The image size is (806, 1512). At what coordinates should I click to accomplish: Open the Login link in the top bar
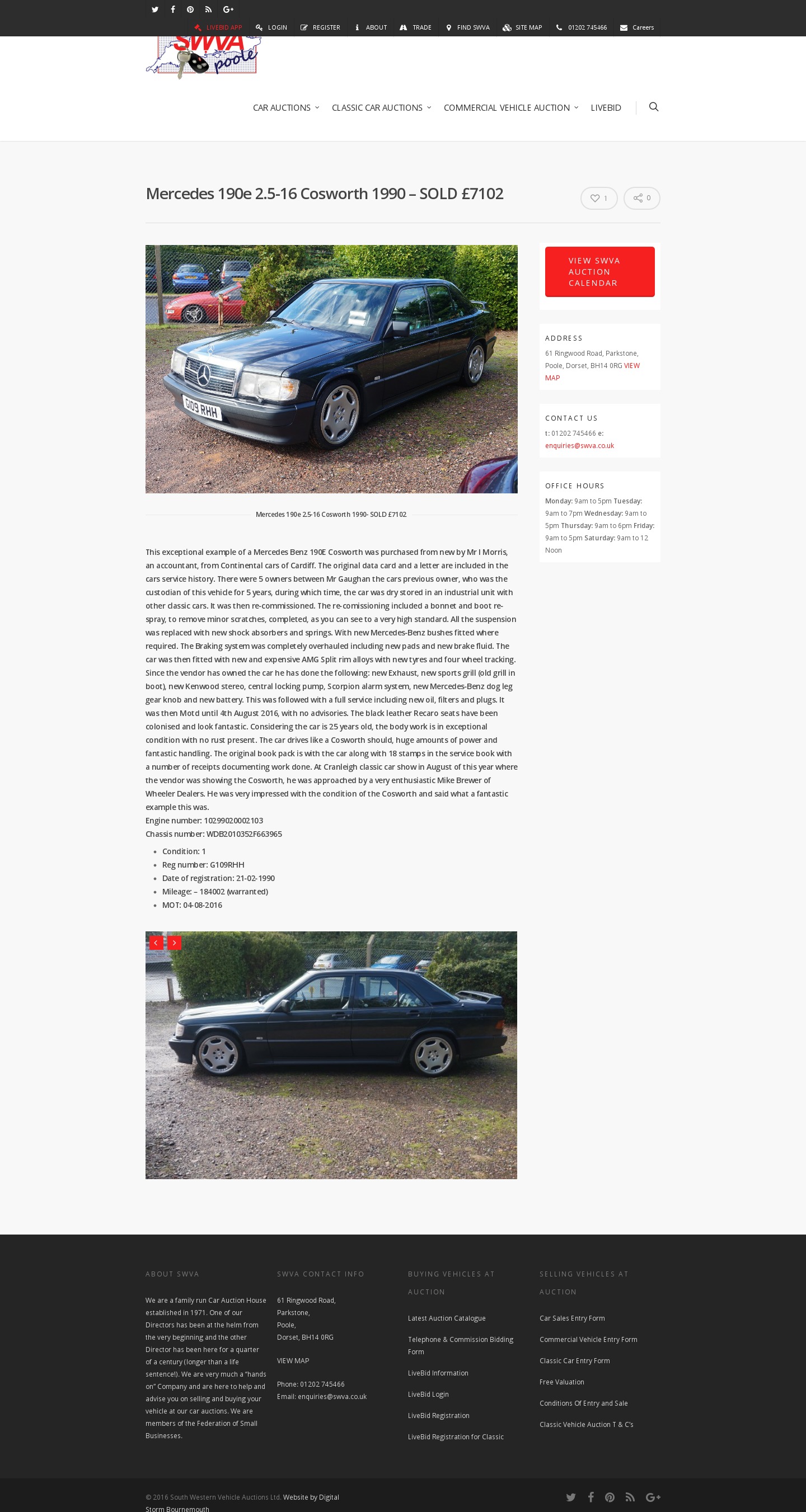271,27
